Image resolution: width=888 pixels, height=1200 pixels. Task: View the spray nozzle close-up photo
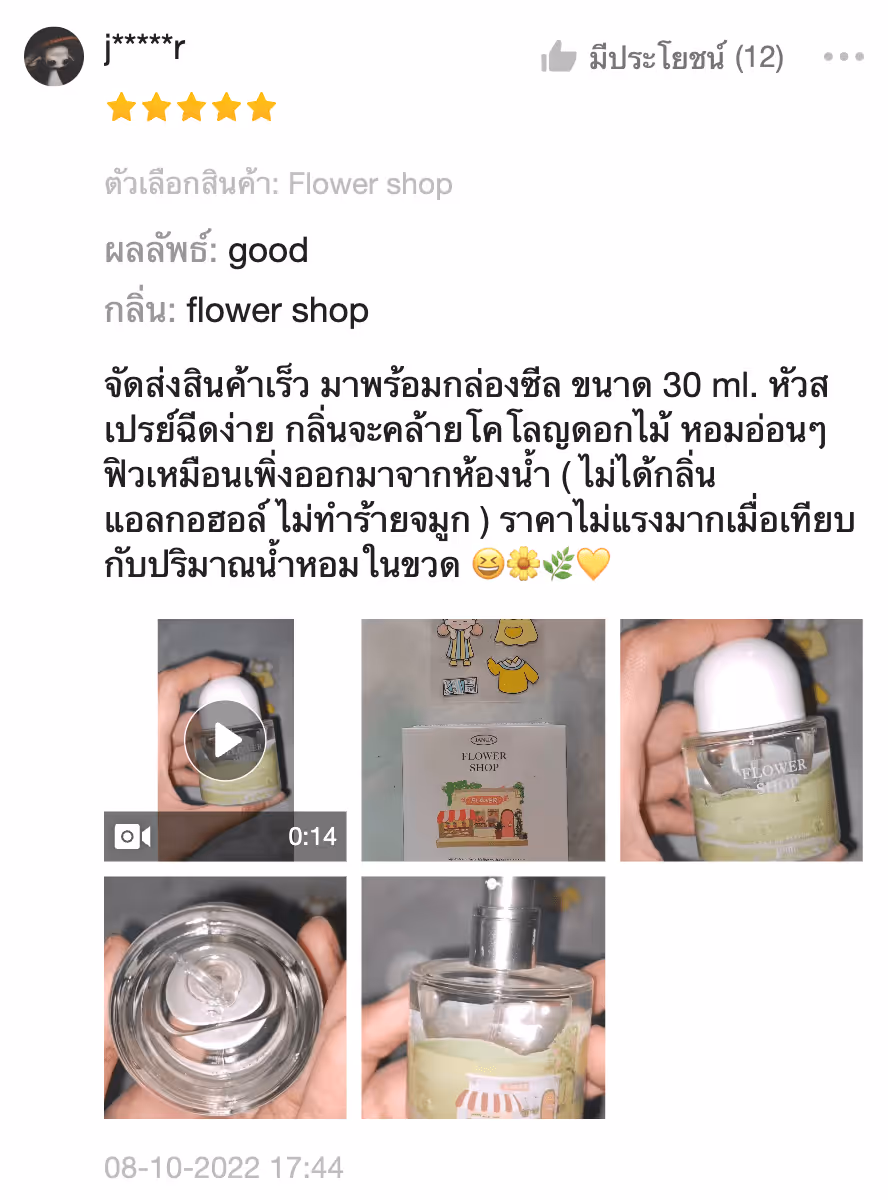[x=482, y=1000]
